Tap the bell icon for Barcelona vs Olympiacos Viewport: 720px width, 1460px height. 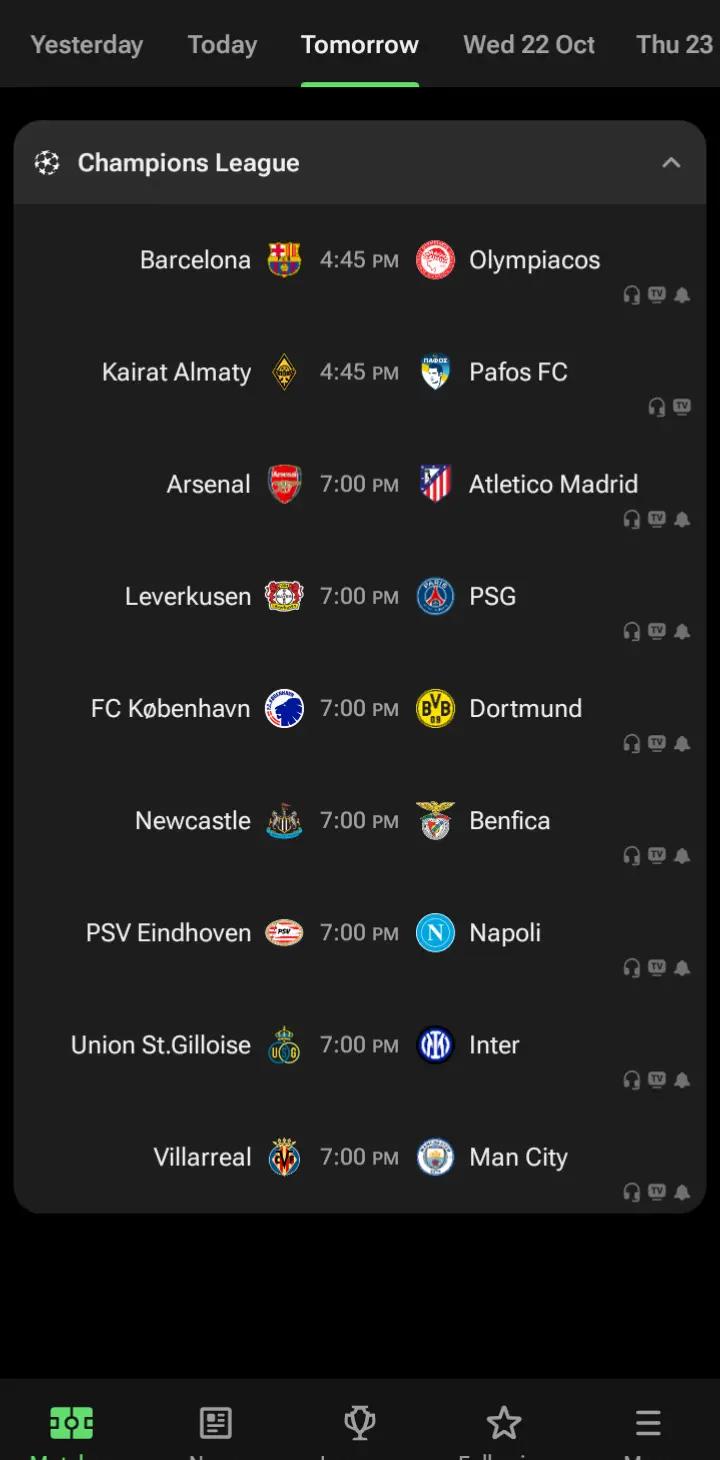682,295
